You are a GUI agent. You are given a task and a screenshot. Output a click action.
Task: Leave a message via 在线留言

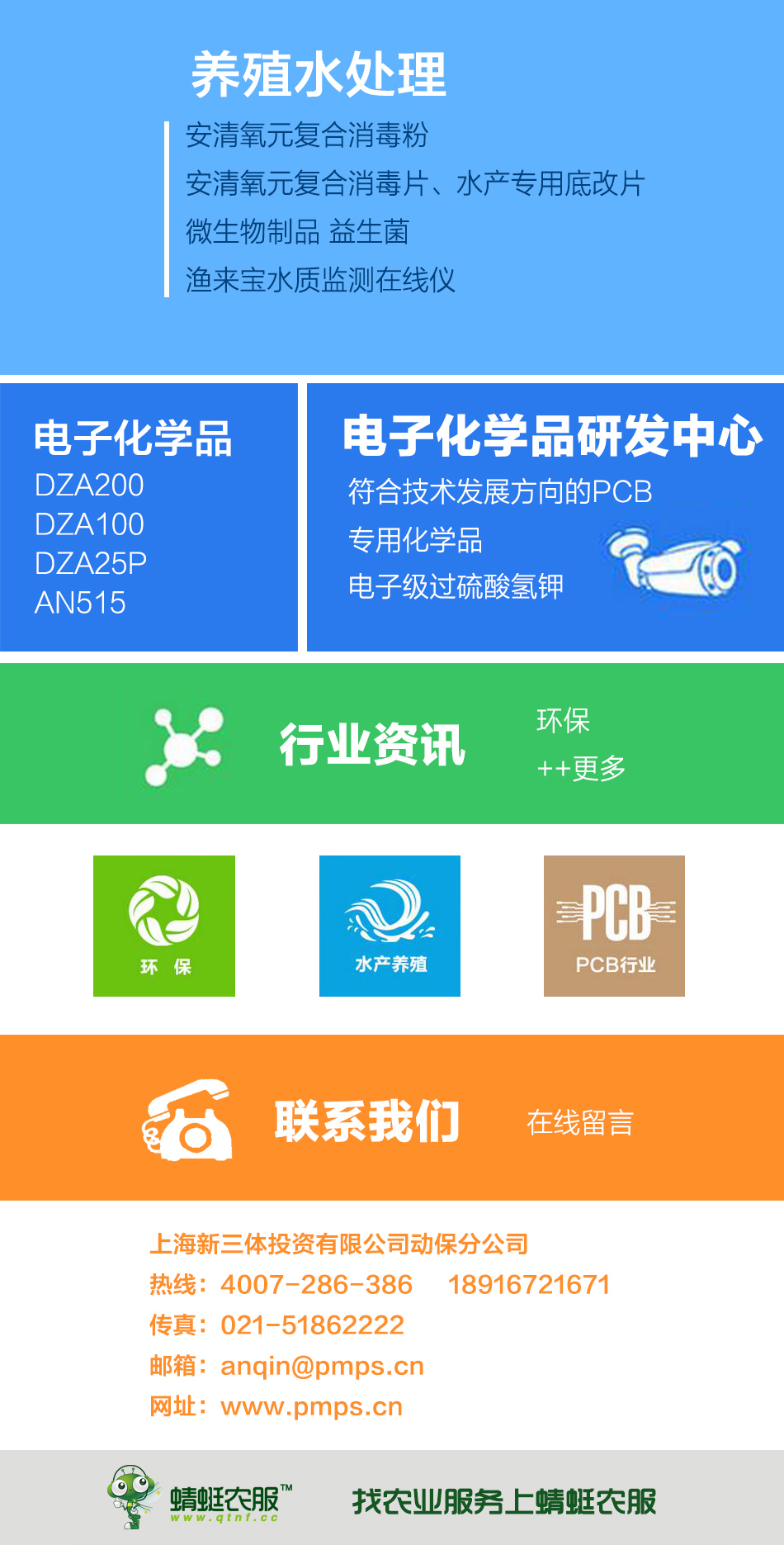click(580, 1123)
